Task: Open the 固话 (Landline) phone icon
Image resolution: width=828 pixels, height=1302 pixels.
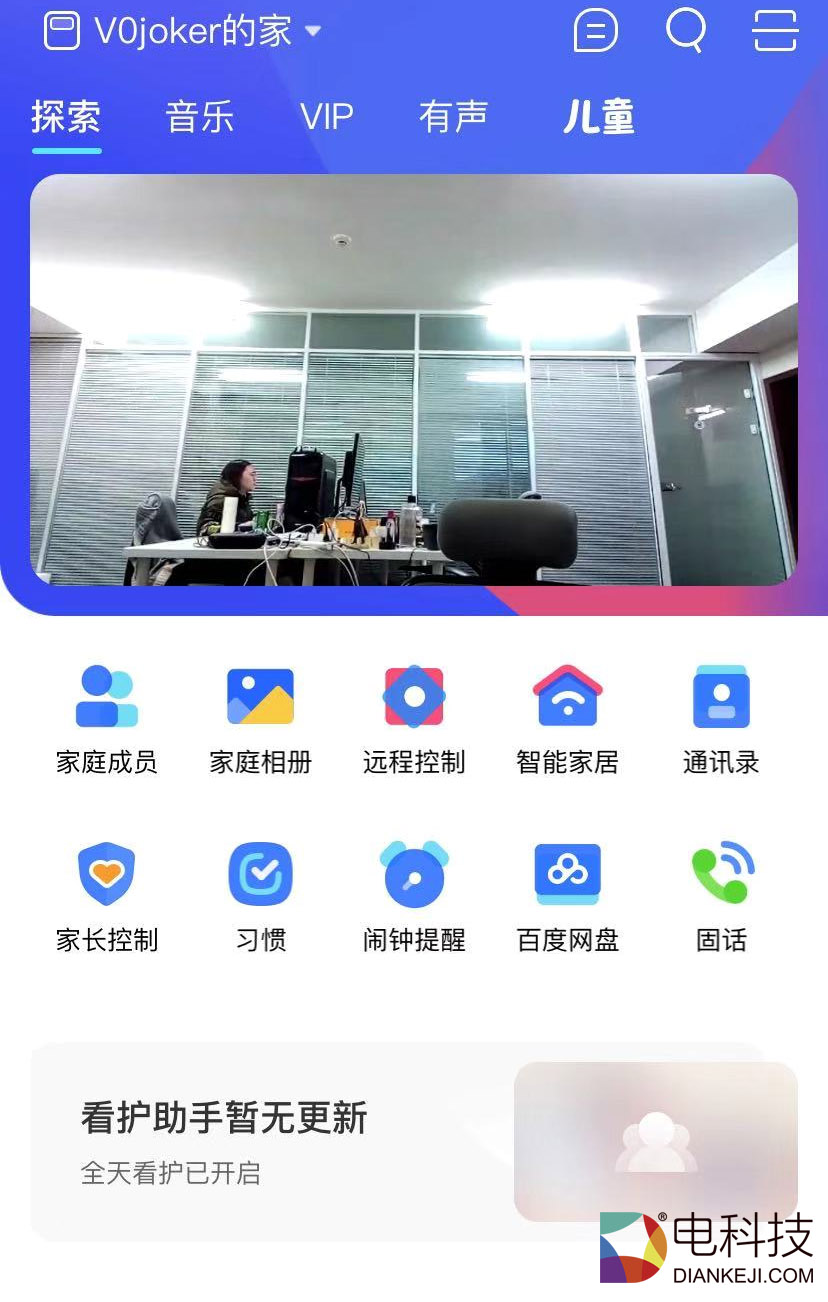Action: pos(721,873)
